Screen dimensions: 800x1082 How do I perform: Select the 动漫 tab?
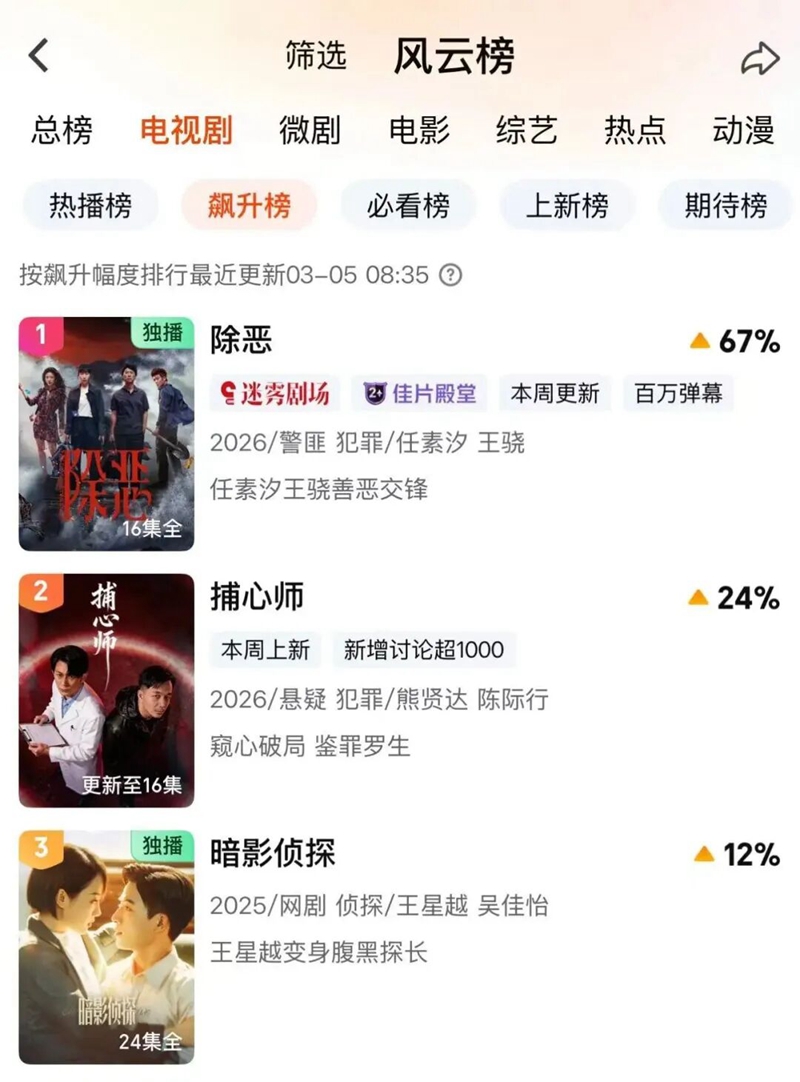point(743,130)
